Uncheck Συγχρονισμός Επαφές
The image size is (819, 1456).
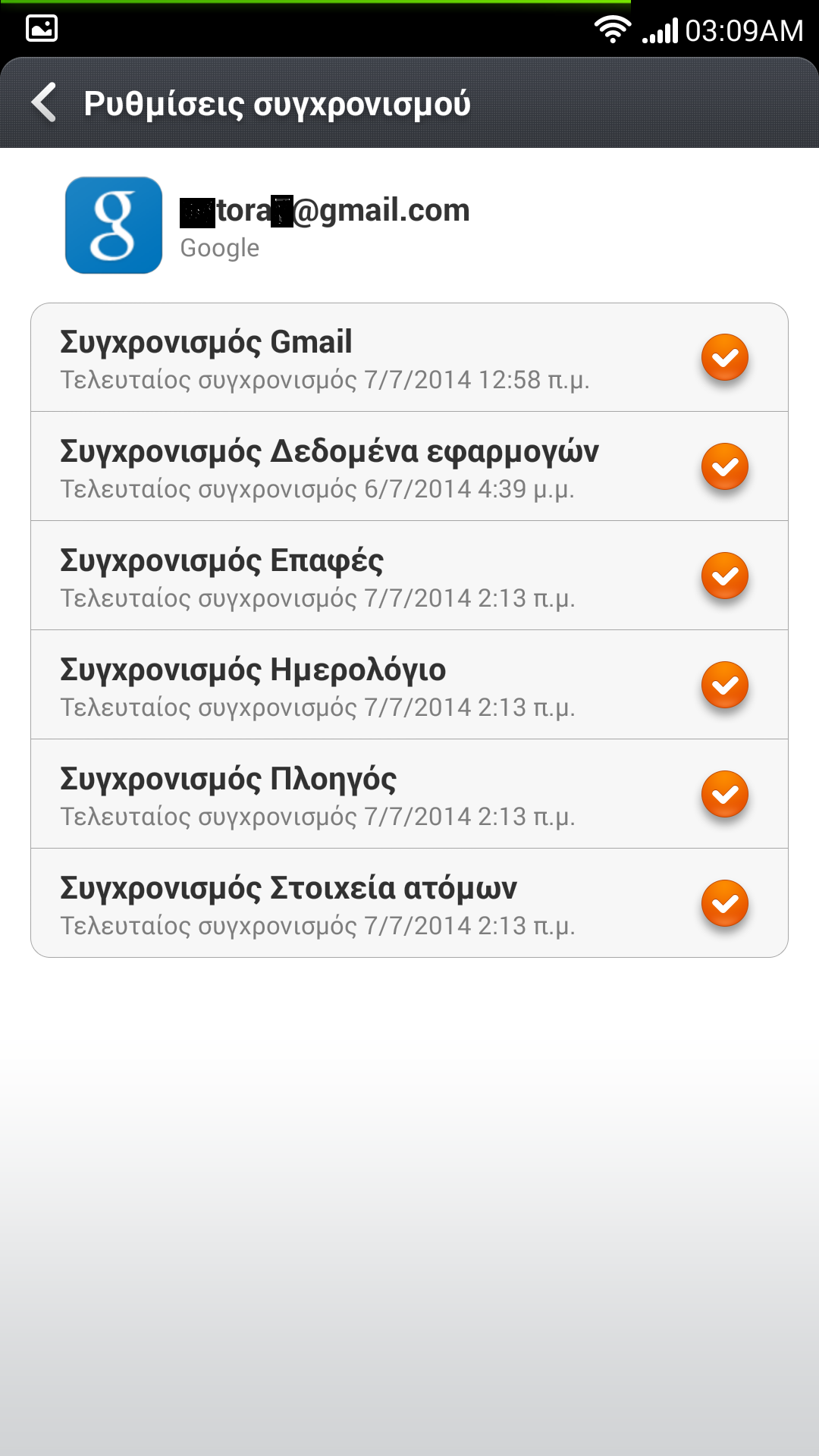724,576
